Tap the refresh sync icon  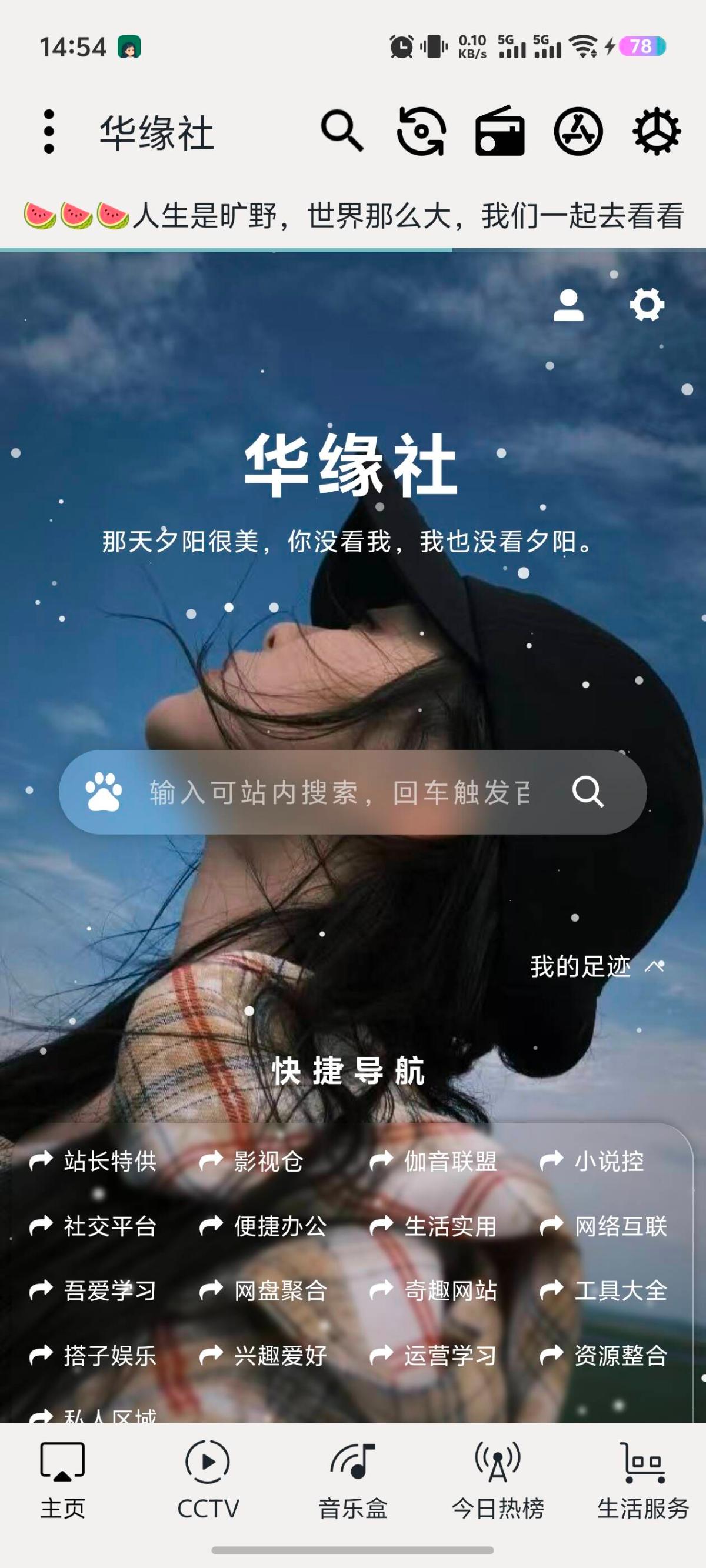[x=421, y=131]
